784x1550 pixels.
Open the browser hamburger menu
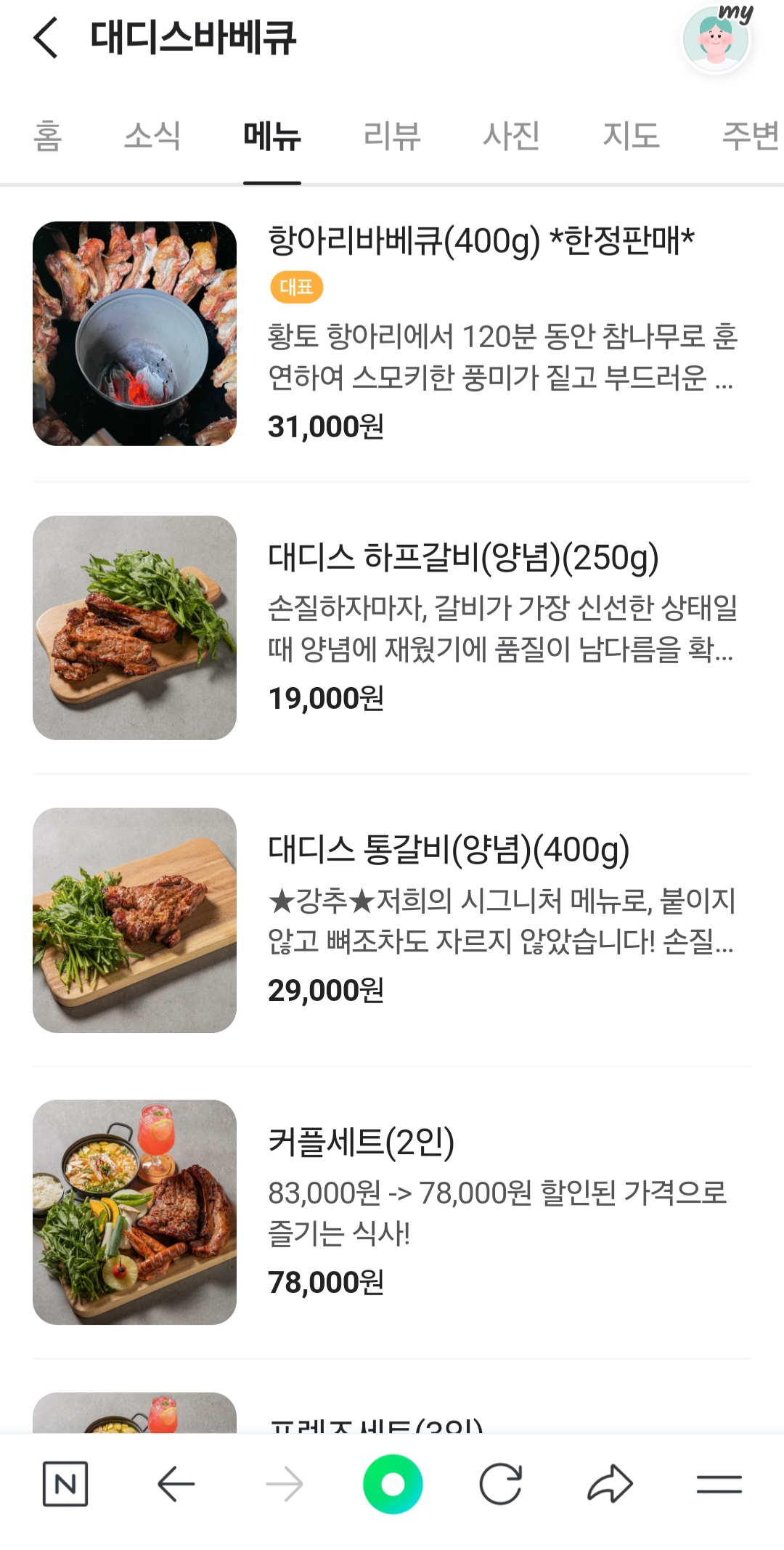(719, 1484)
